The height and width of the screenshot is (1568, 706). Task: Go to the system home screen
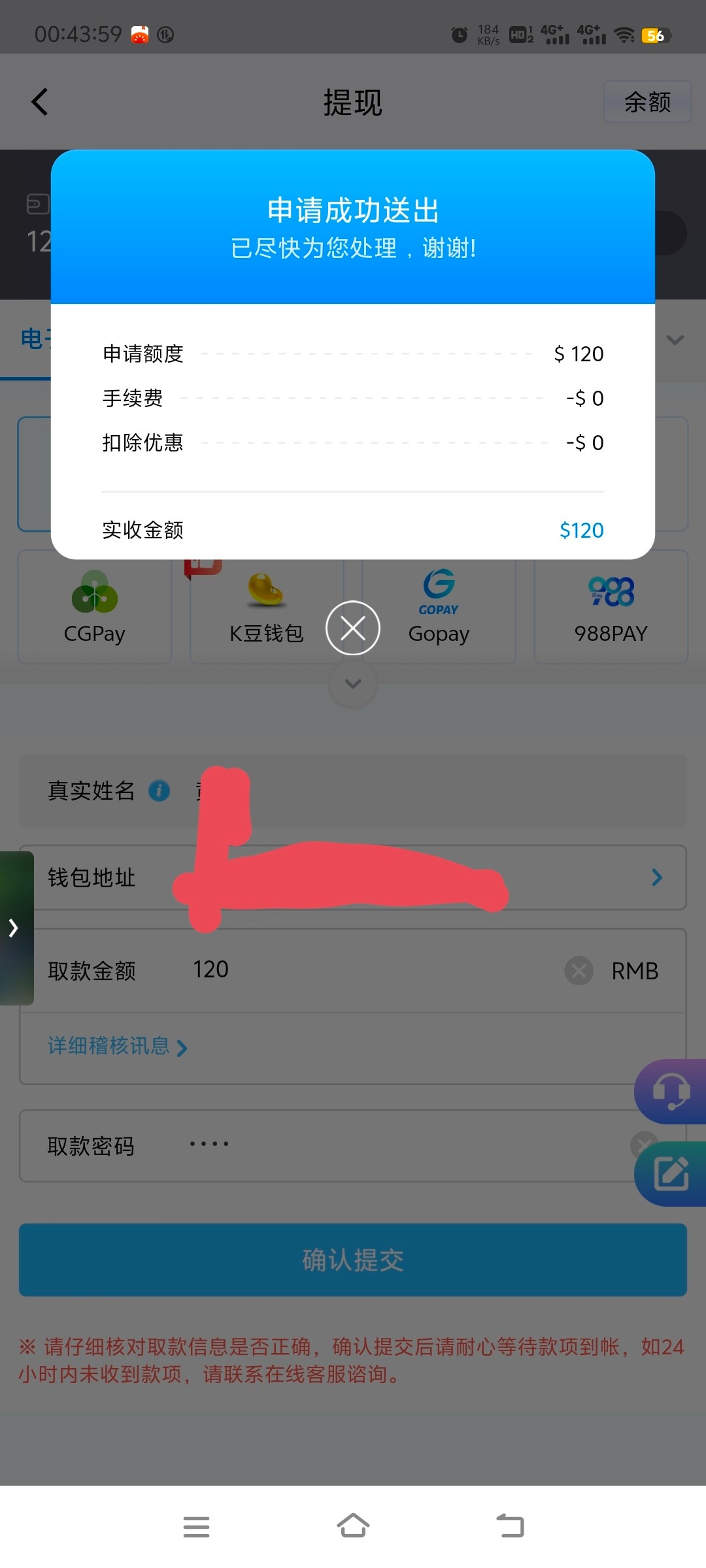[352, 1526]
